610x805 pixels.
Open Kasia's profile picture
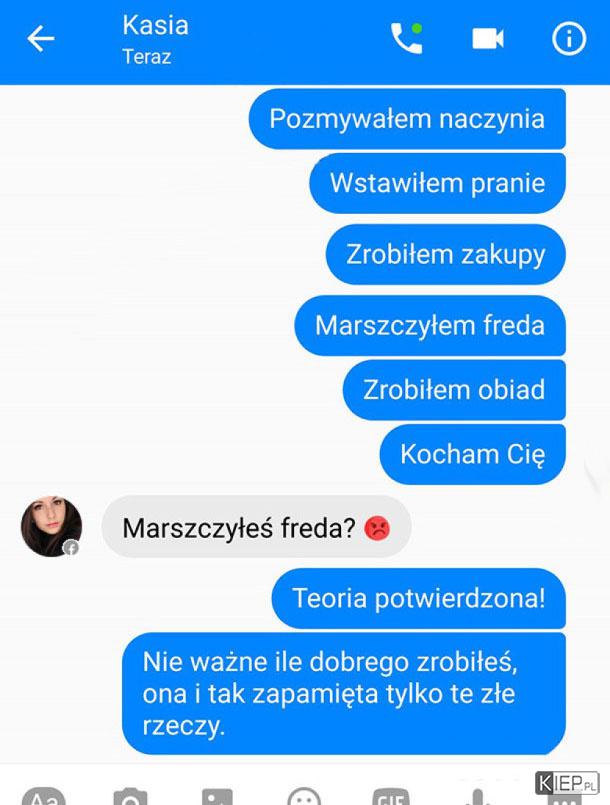[51, 525]
